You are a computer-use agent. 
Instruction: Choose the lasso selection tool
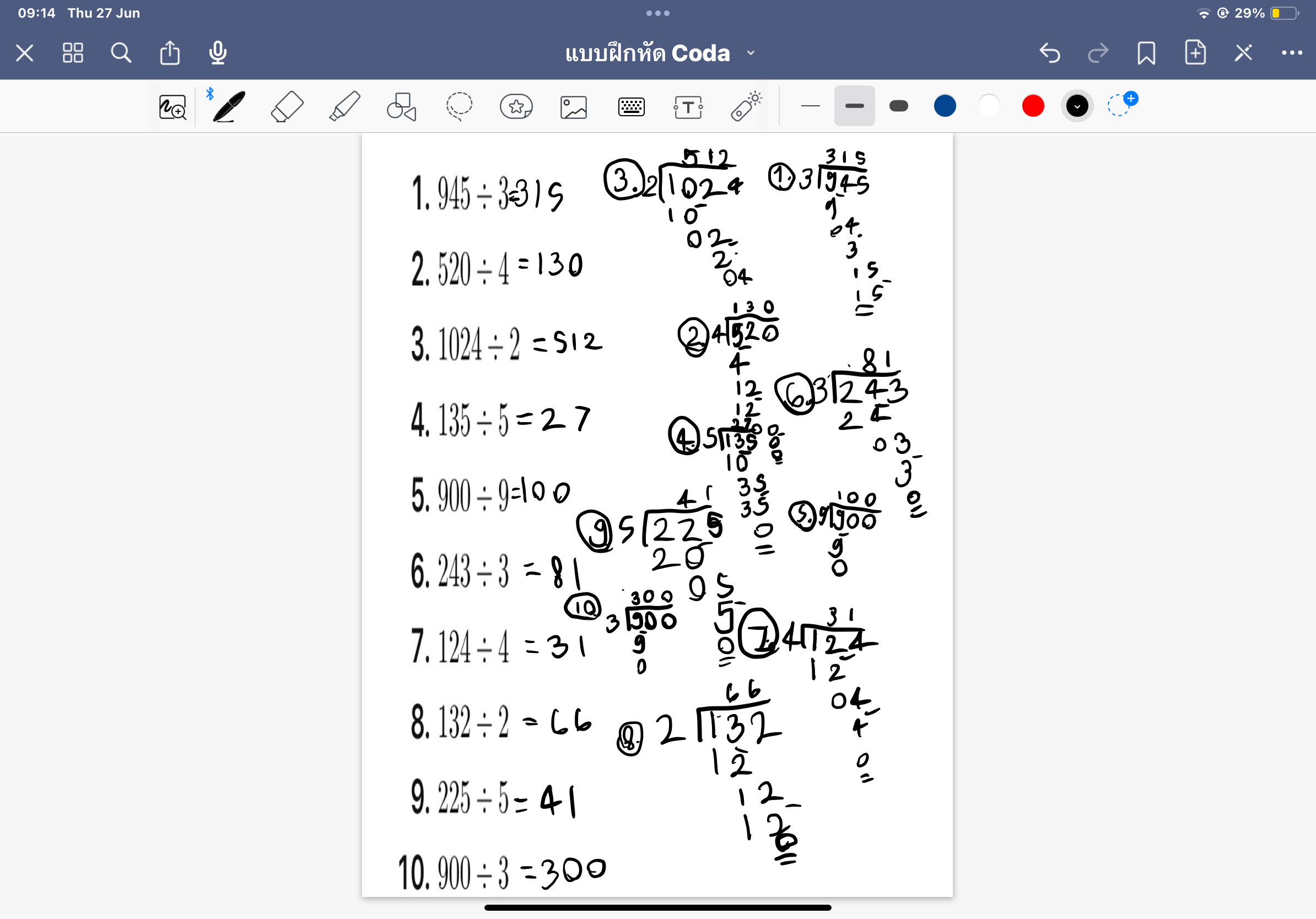[x=459, y=106]
